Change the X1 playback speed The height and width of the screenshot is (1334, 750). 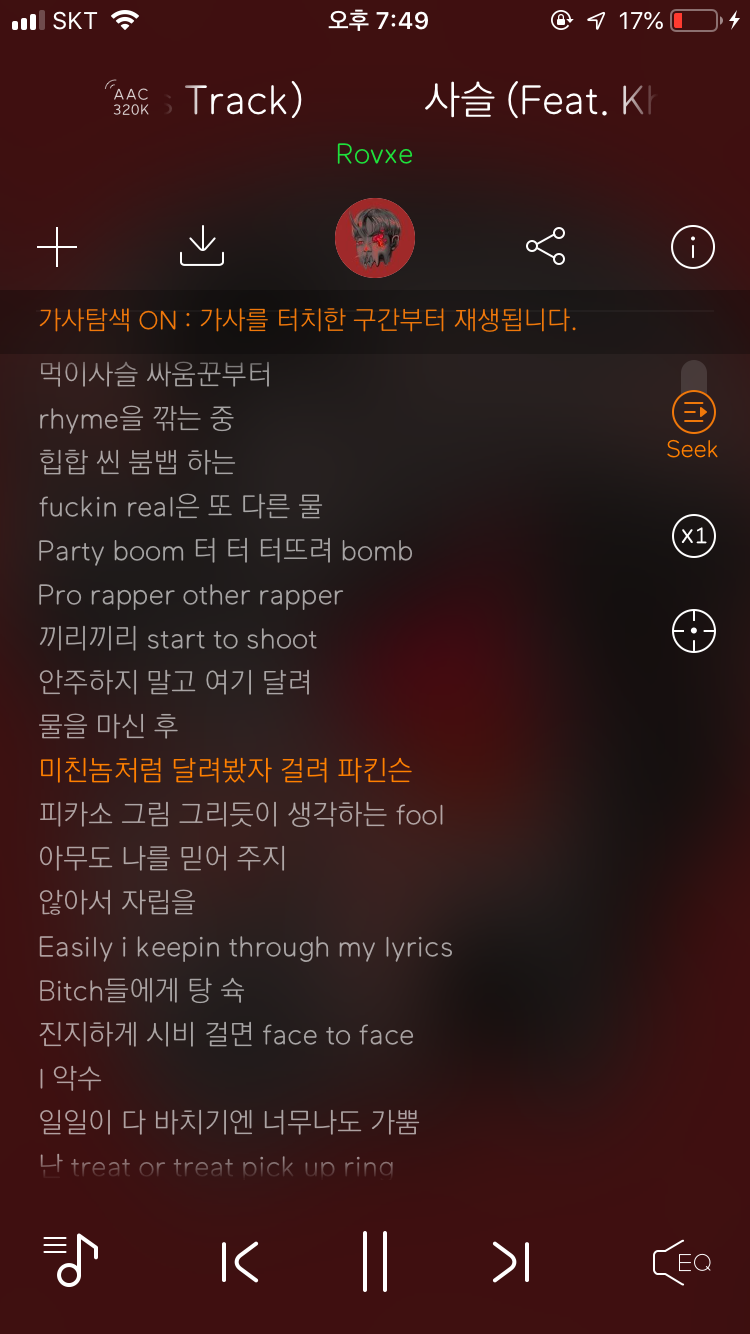pos(693,536)
